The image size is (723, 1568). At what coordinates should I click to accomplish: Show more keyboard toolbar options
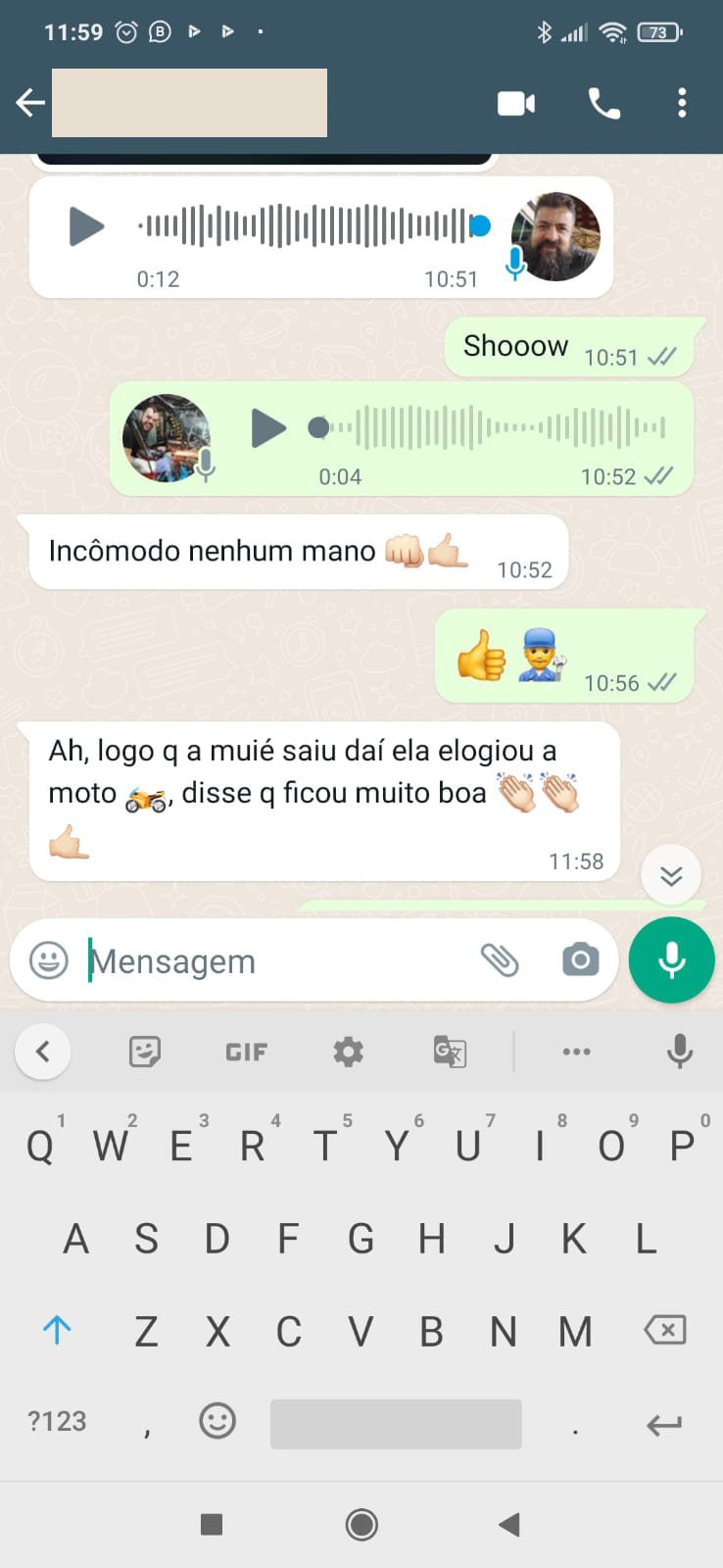pos(576,1052)
